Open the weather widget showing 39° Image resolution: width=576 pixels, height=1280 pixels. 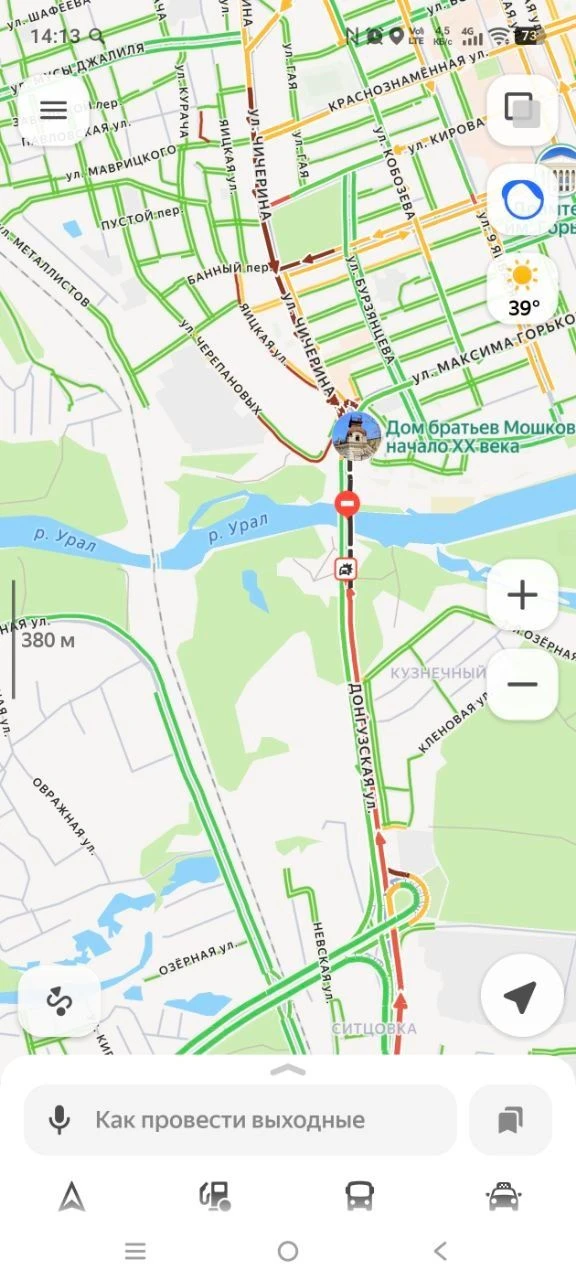pos(521,289)
